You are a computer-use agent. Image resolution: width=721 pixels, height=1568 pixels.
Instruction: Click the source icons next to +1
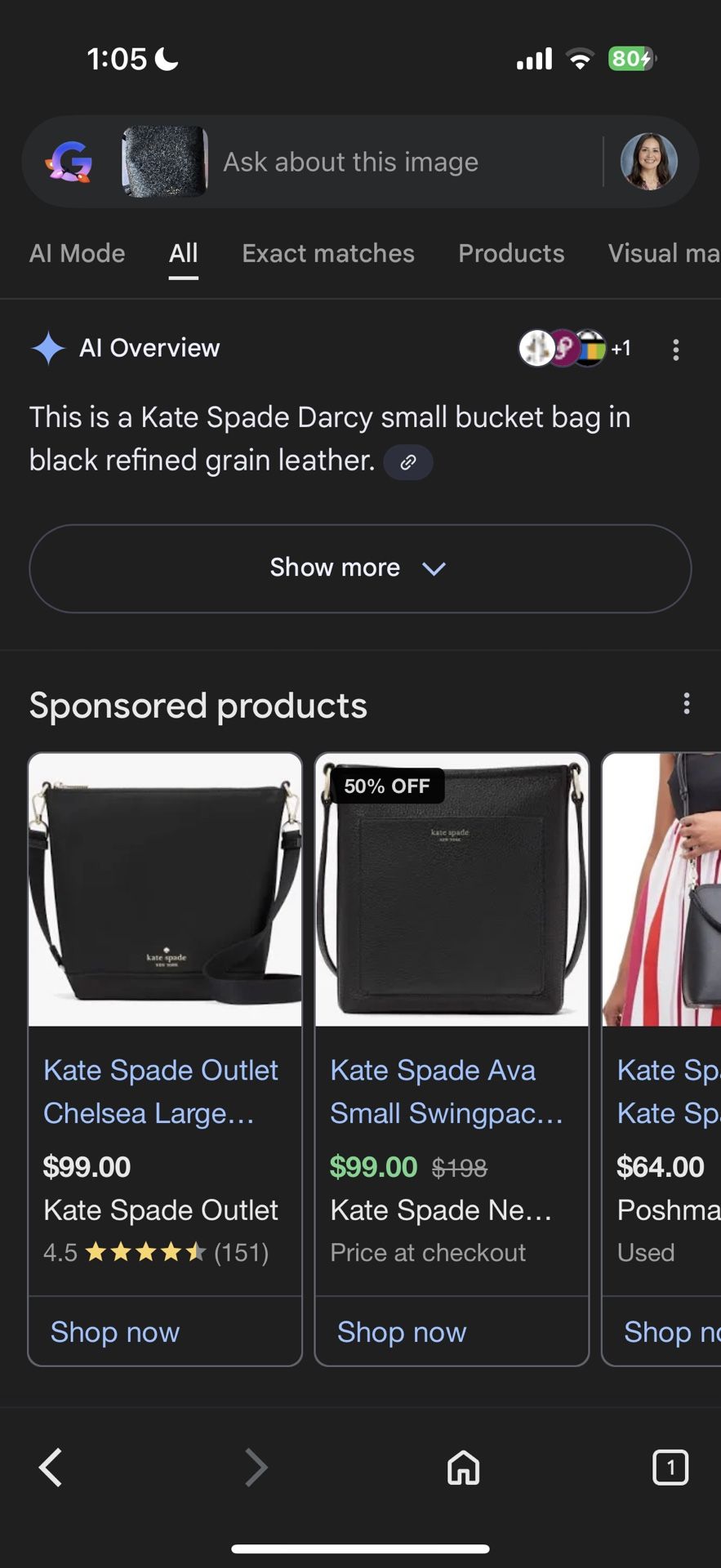pos(563,348)
